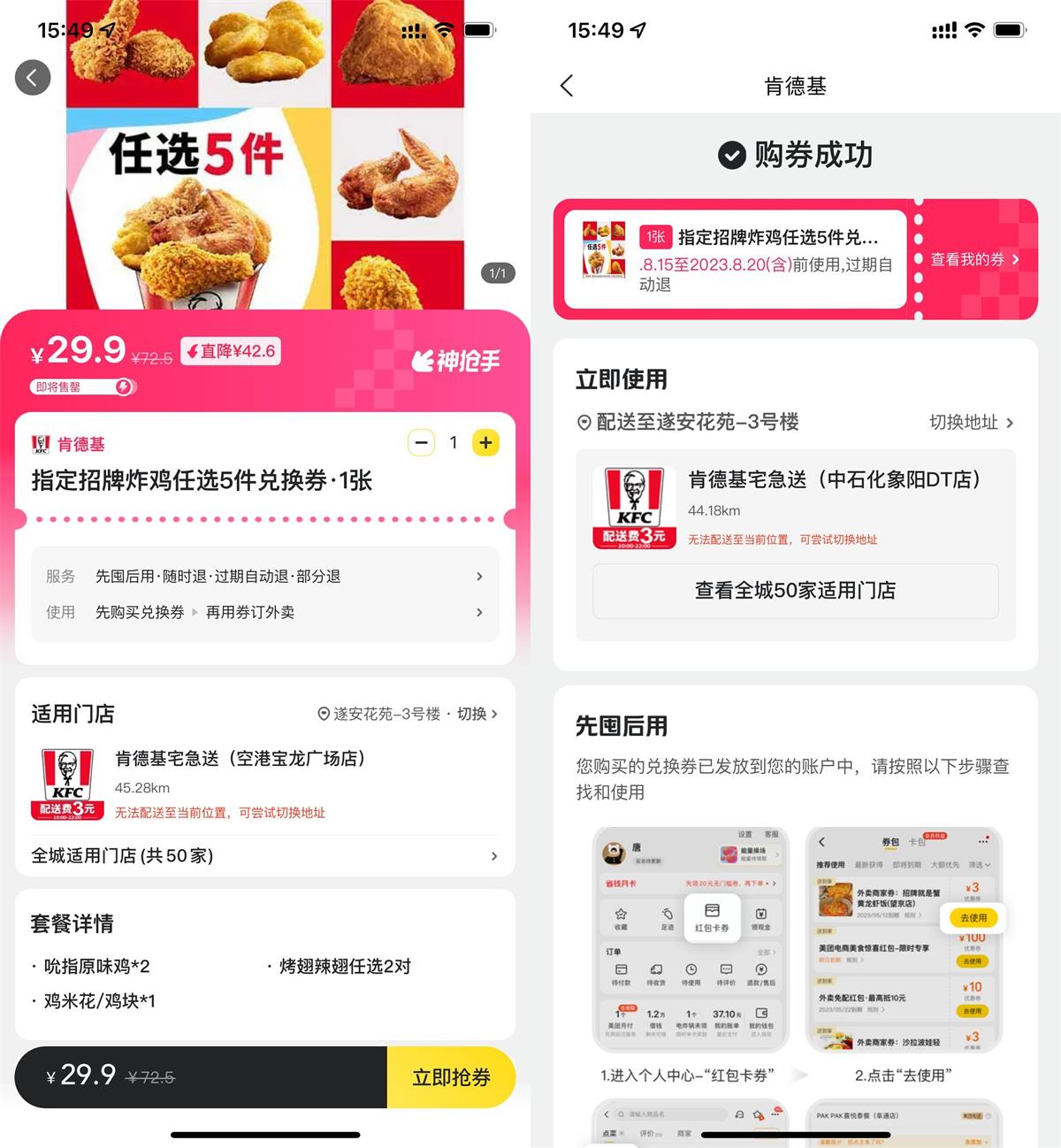Screen dimensions: 1061x1148
Task: Tap 切换地址 to change delivery address
Action: click(x=971, y=423)
